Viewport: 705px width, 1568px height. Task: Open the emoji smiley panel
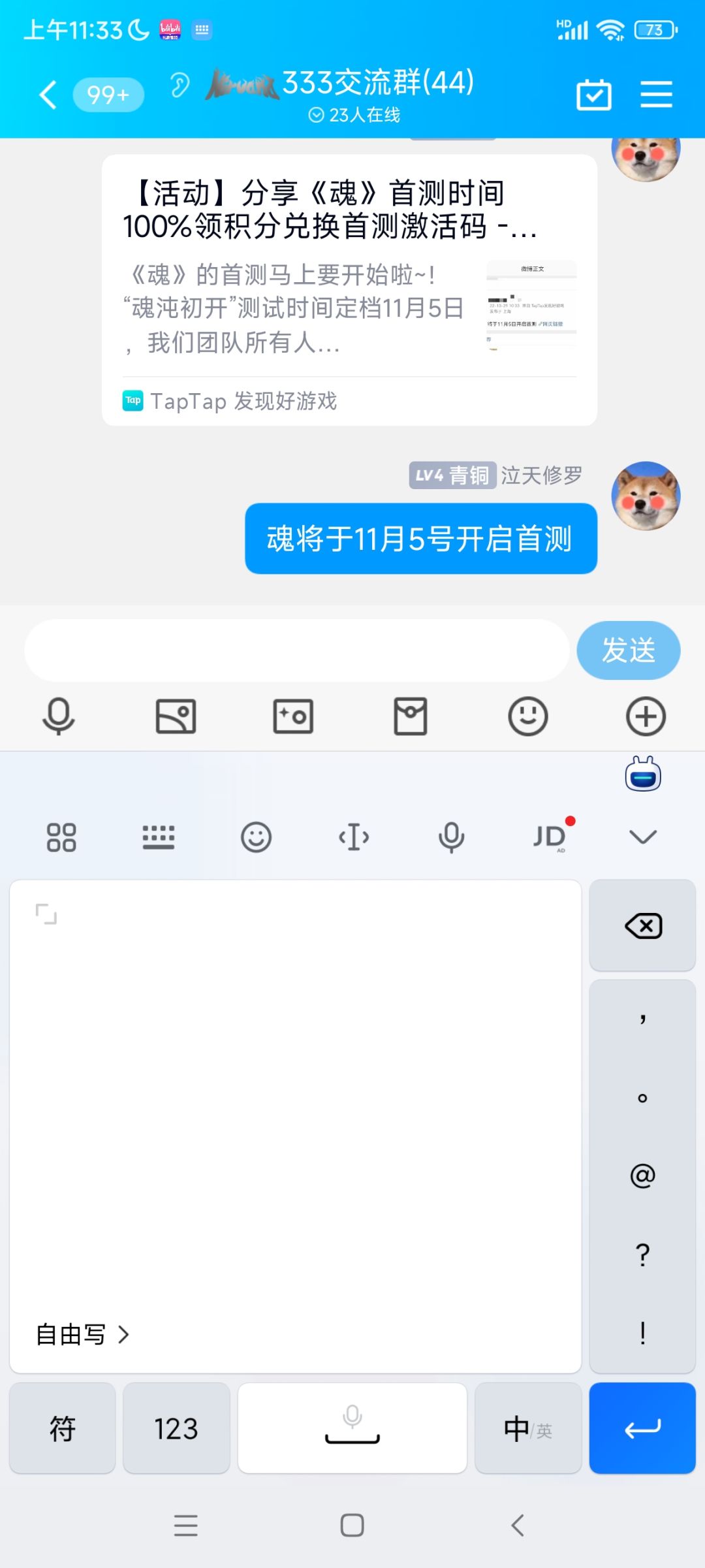527,716
